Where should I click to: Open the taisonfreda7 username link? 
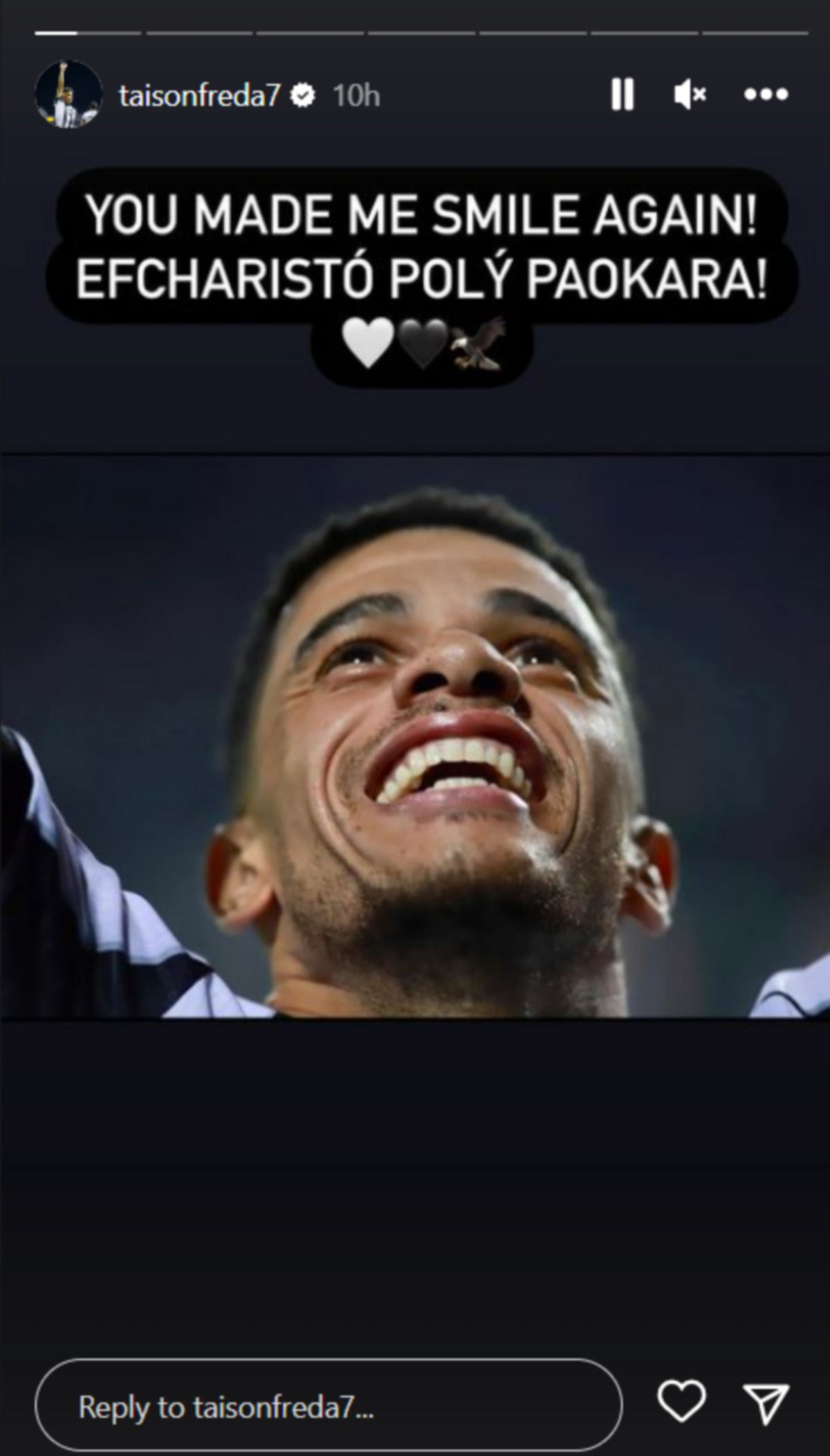(x=199, y=95)
